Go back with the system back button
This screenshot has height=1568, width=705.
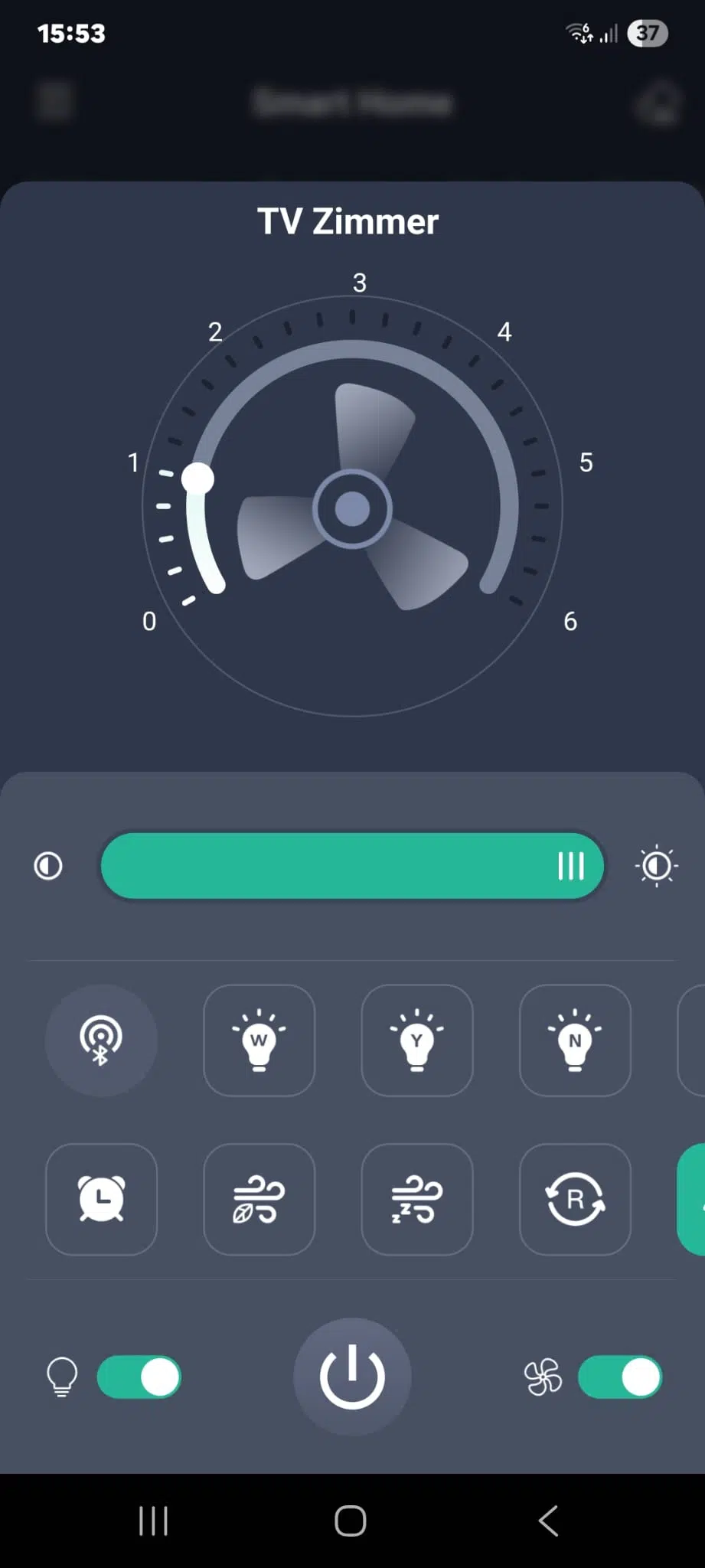pyautogui.click(x=548, y=1521)
